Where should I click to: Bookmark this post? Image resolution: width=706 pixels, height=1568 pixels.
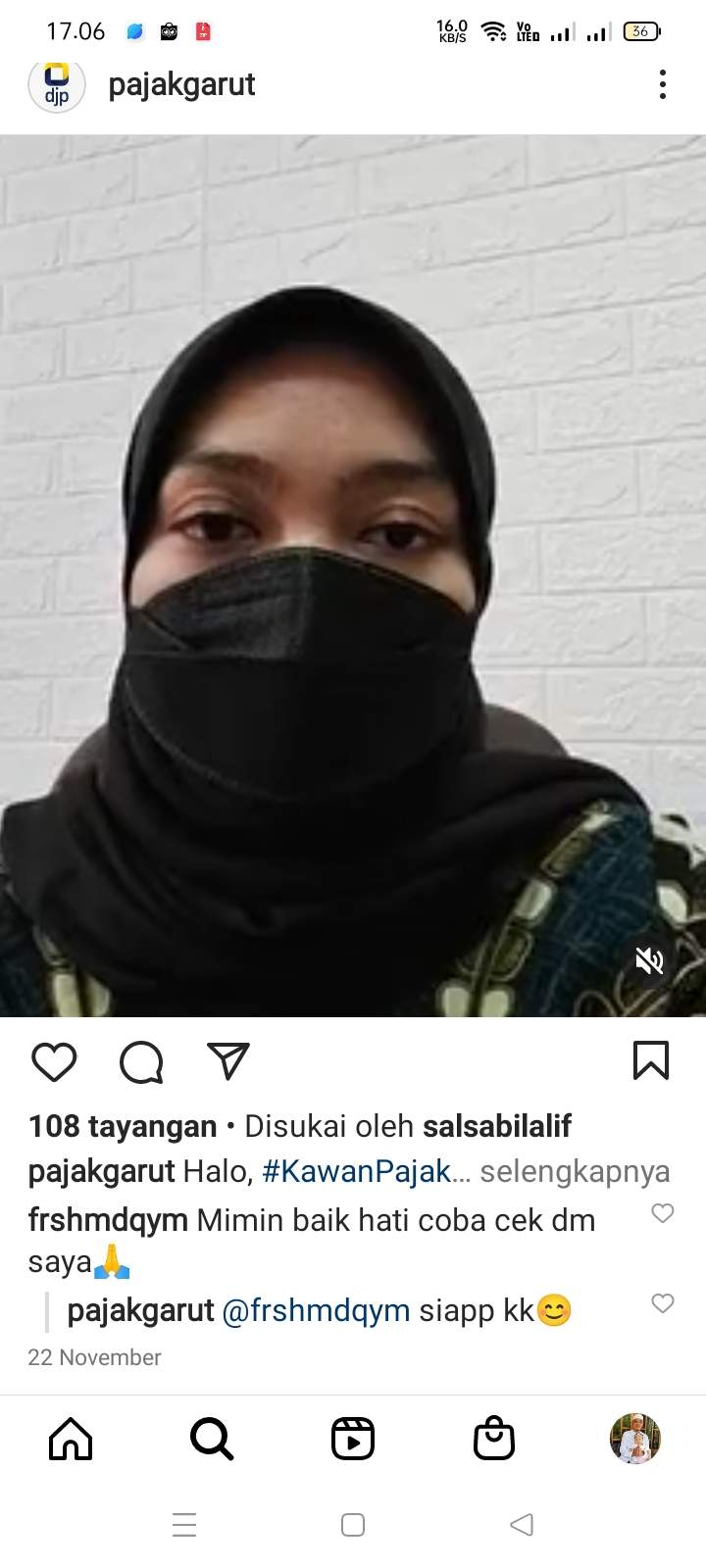click(651, 1061)
